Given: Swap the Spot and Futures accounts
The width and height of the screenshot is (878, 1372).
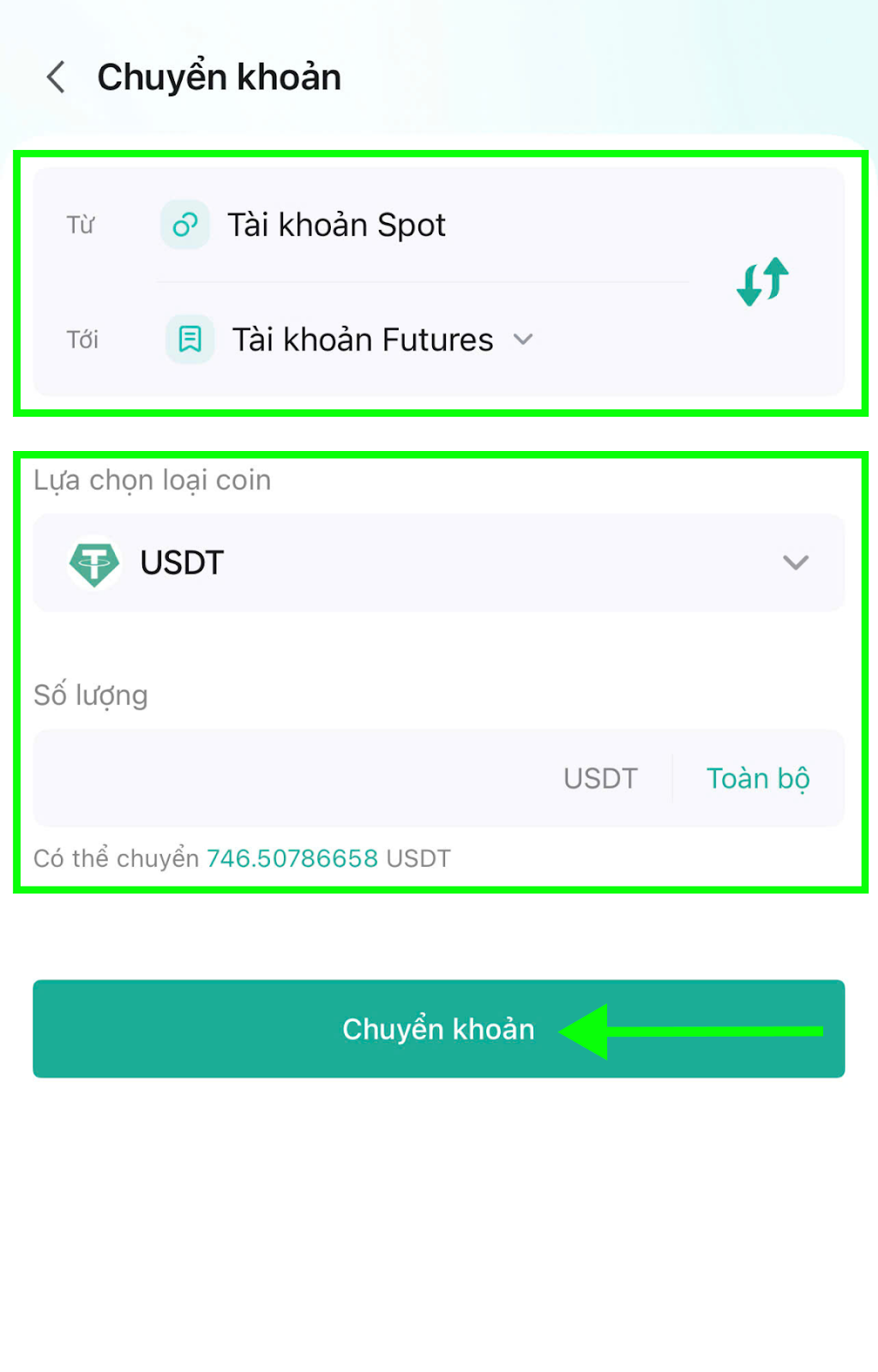Looking at the screenshot, I should click(x=762, y=281).
